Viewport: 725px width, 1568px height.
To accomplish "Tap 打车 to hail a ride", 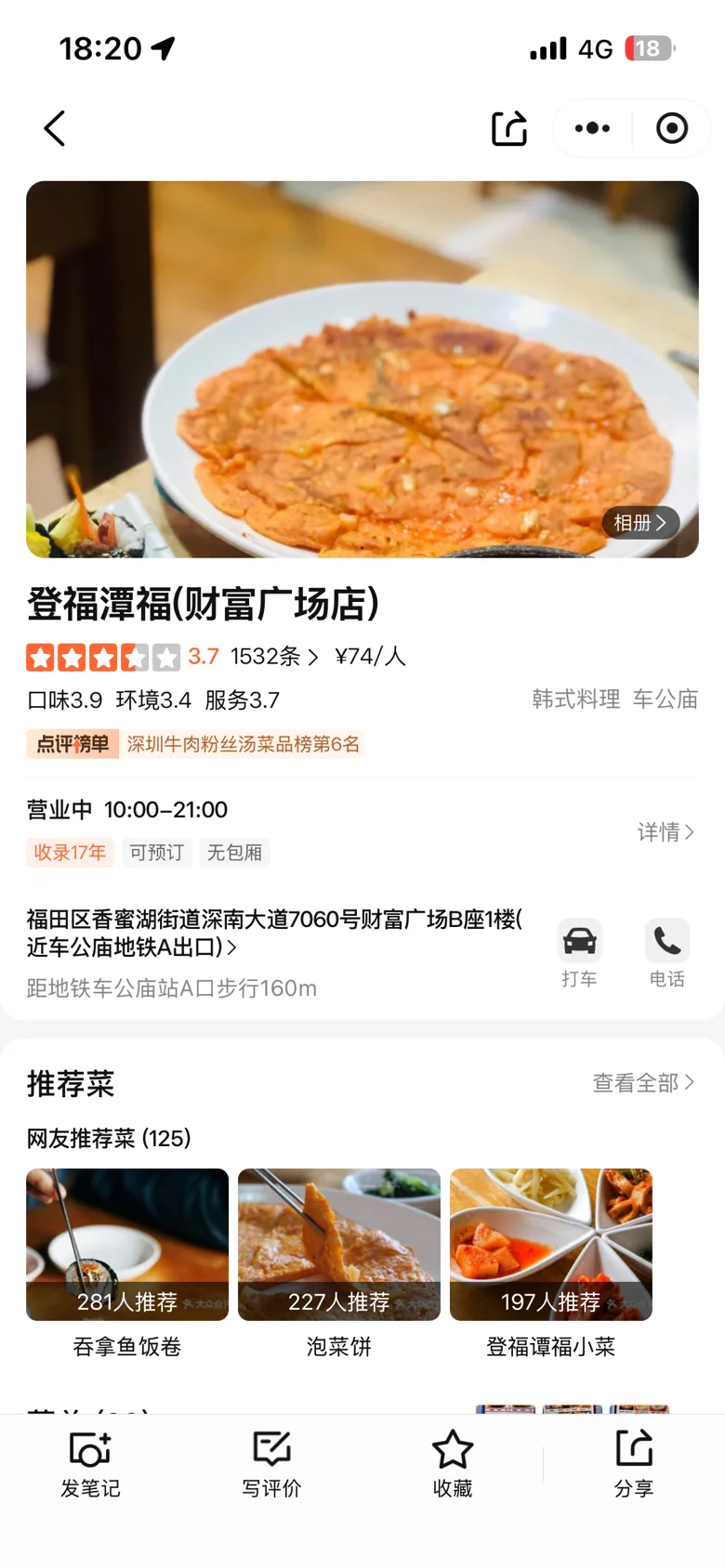I will click(x=579, y=953).
